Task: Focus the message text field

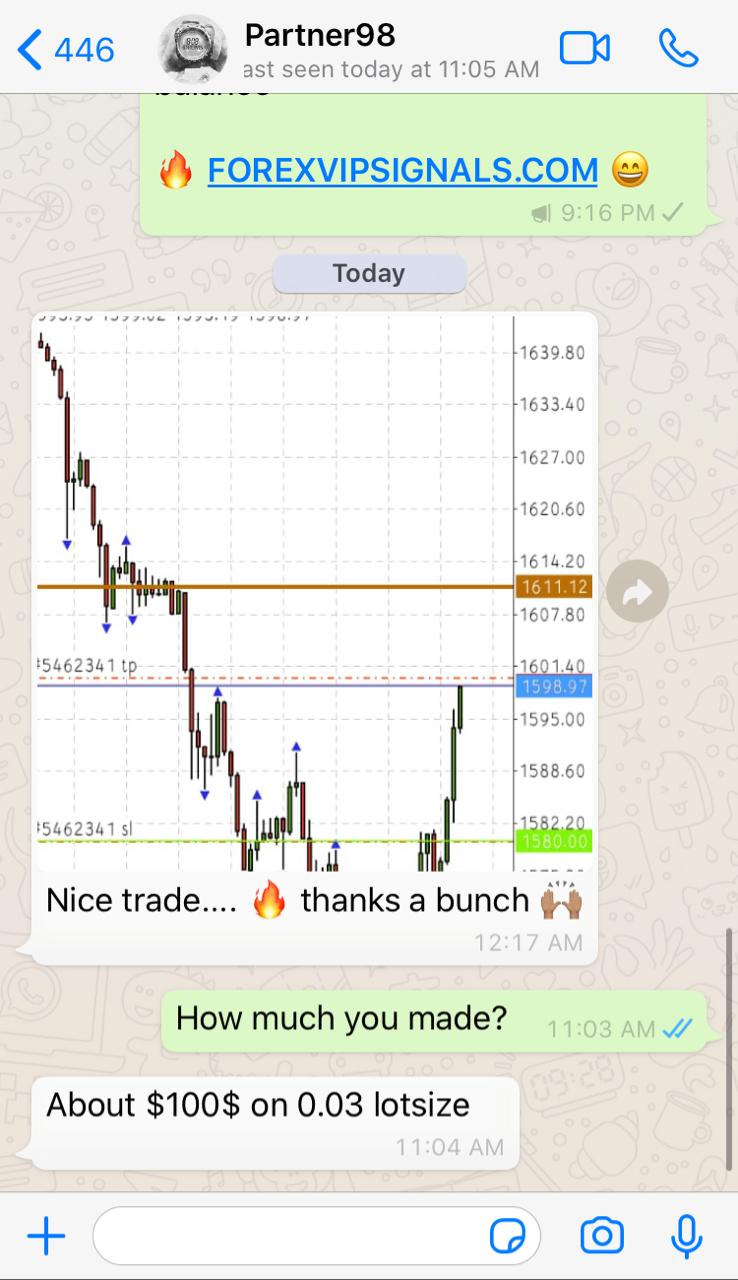Action: click(x=290, y=1237)
